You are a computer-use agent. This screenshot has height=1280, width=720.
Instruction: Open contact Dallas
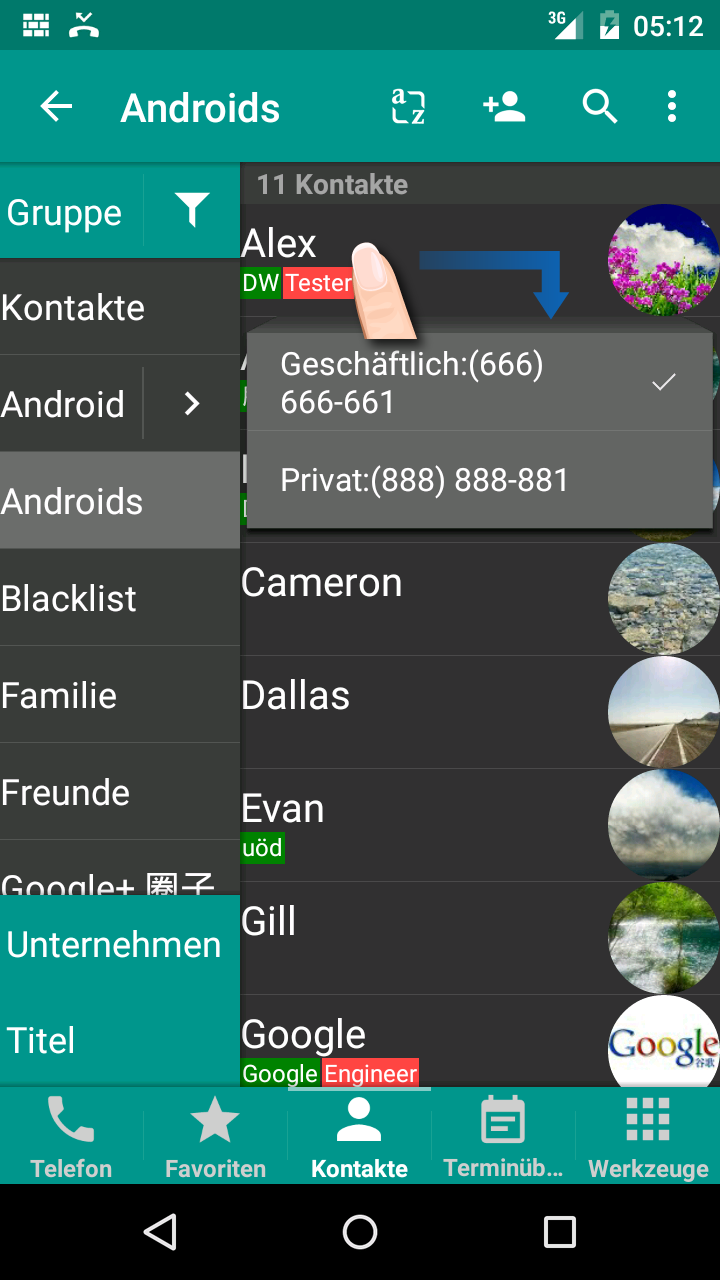[420, 711]
